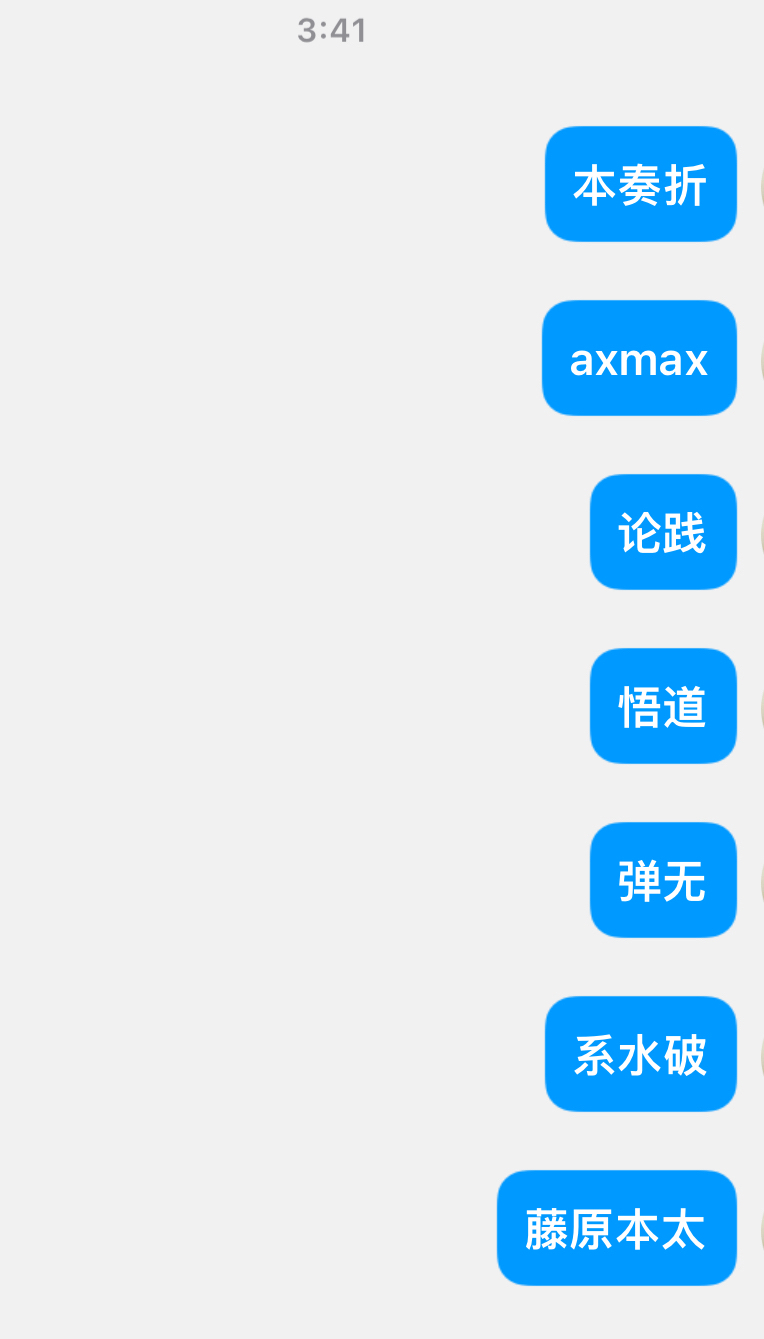764x1339 pixels.
Task: Select the message reading "悟道"
Action: pos(663,706)
